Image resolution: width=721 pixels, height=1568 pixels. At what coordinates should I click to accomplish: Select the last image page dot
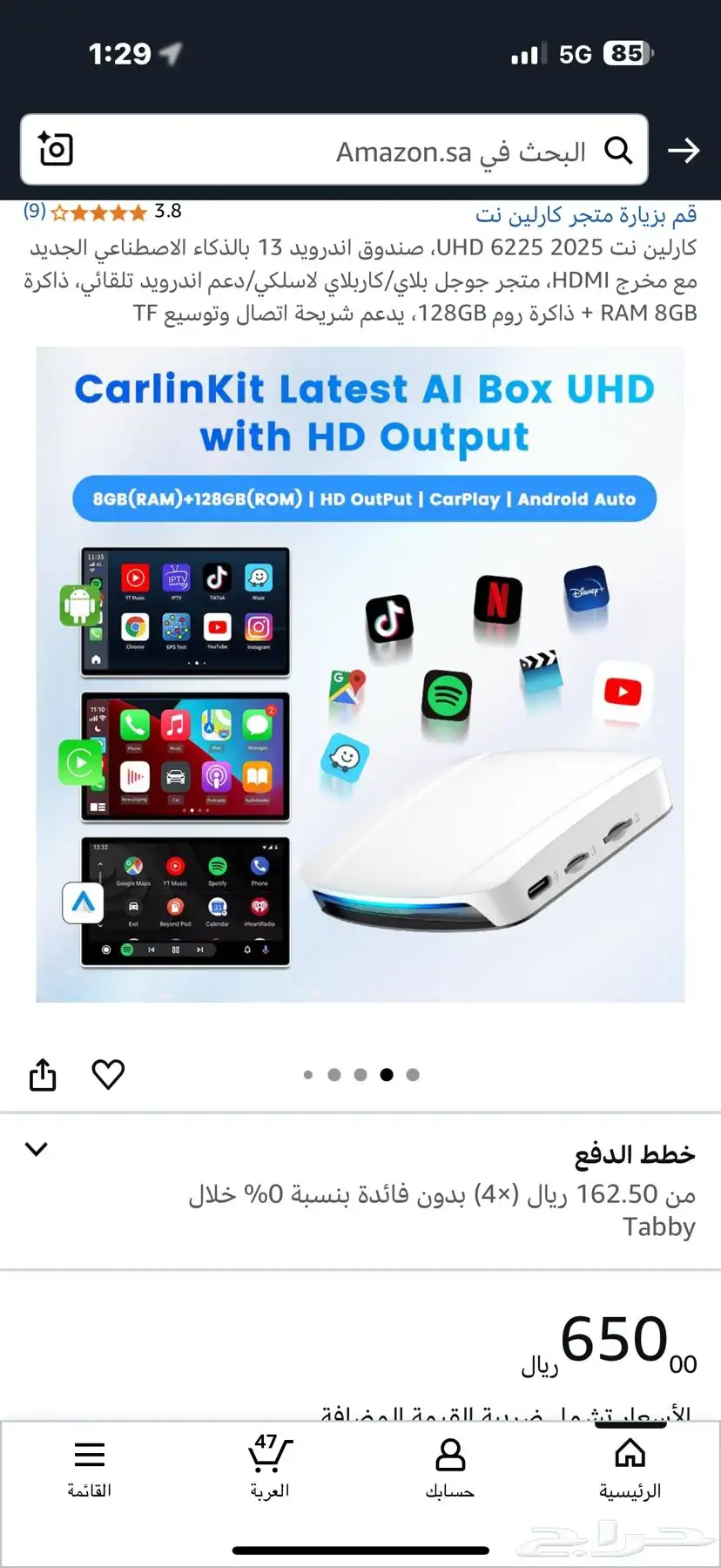[x=413, y=1075]
